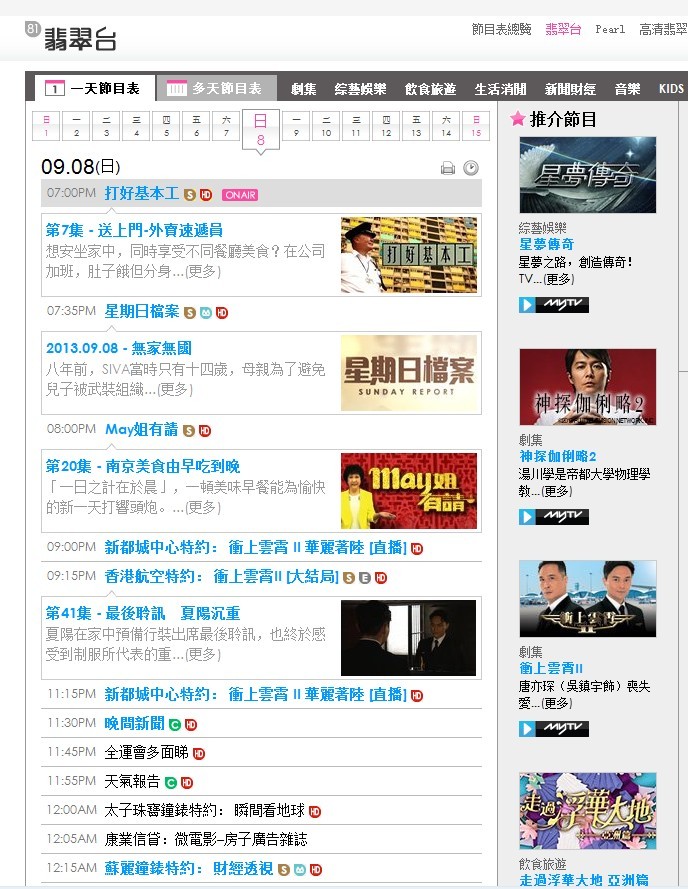Open the 星夢傳奇 recommended thumbnail

(587, 175)
